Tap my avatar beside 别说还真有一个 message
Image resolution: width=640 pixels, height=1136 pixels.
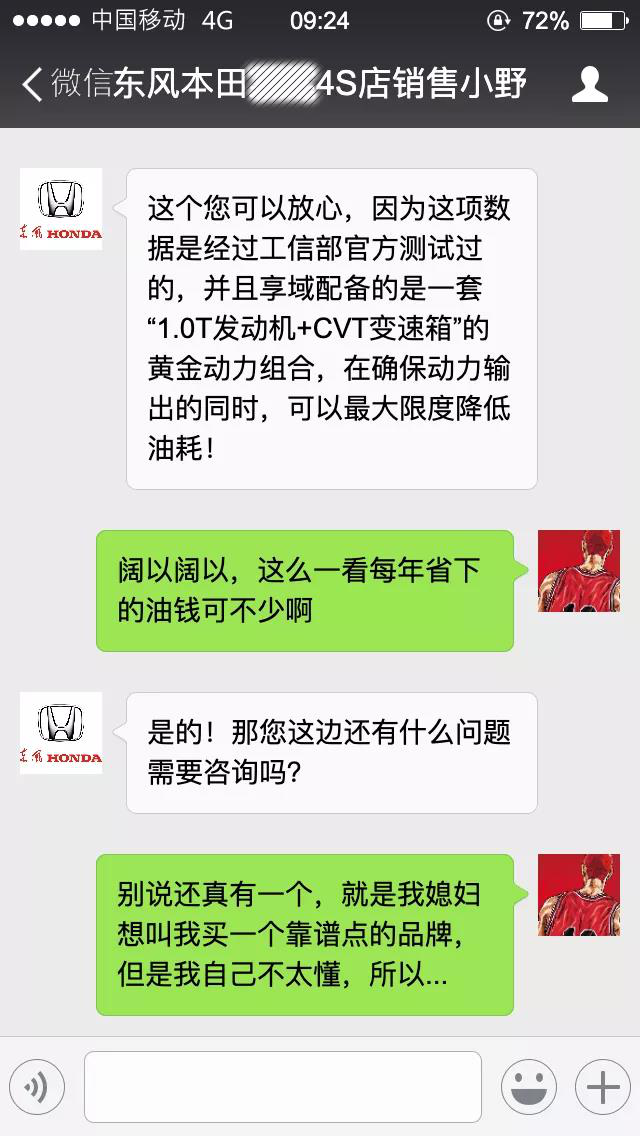(579, 895)
